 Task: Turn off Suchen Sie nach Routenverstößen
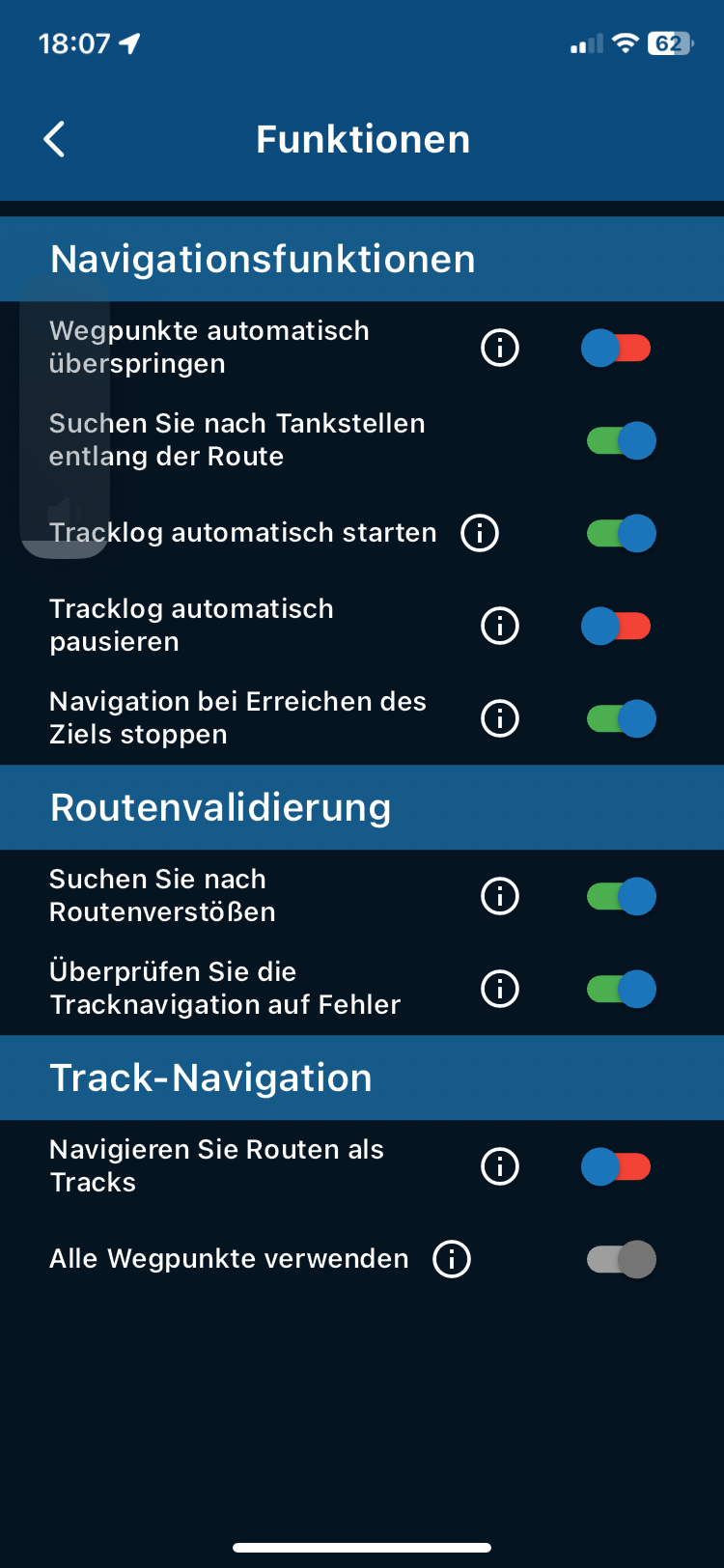[621, 896]
